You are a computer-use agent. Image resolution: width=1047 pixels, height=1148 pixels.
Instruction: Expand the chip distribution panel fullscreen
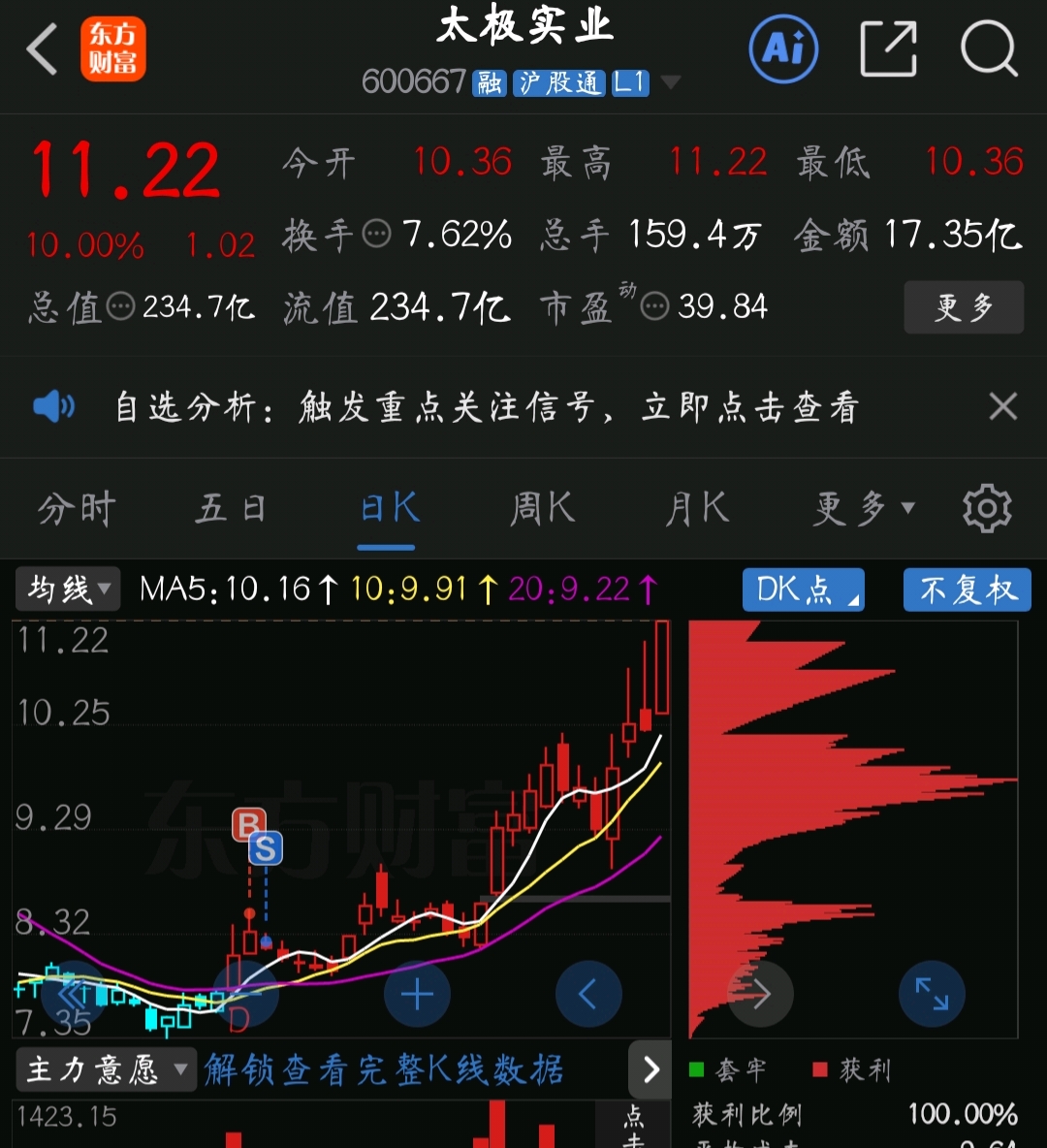point(932,994)
